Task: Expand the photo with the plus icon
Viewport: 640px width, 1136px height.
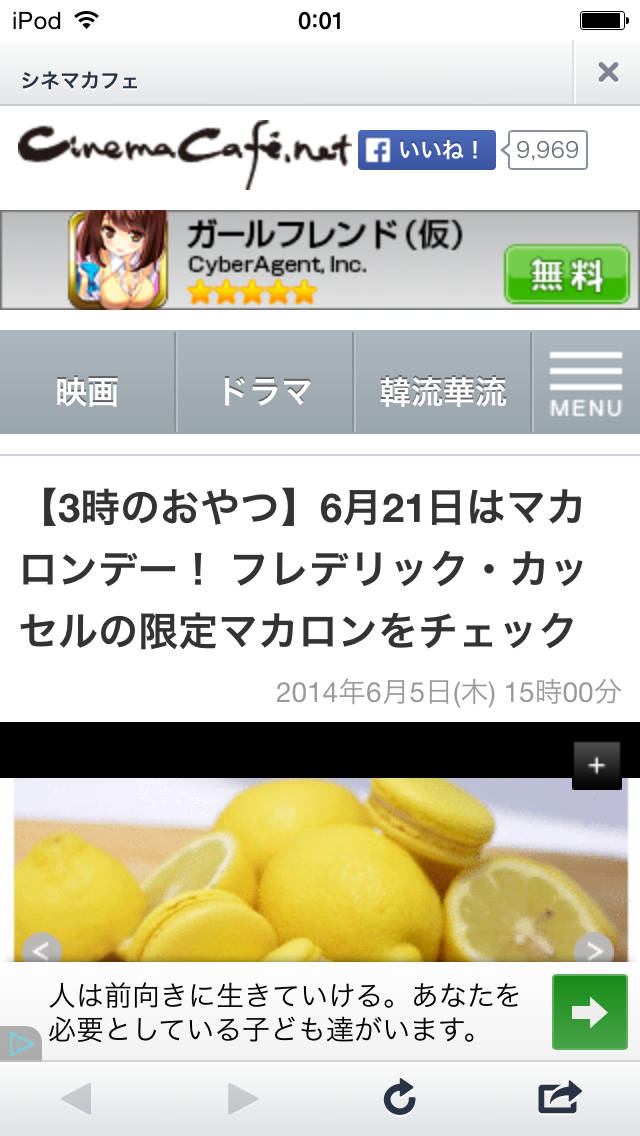Action: (597, 766)
